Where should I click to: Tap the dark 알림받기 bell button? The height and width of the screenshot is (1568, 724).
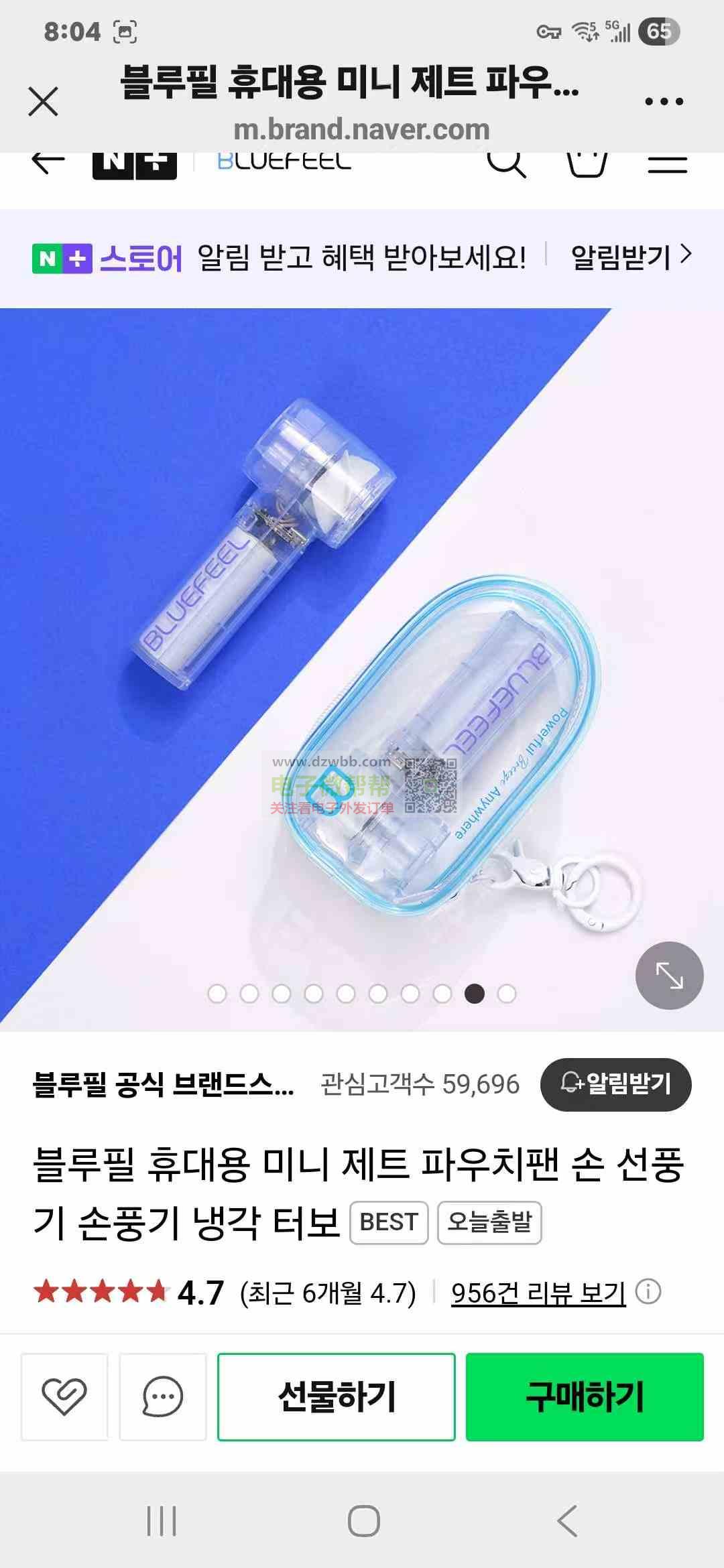tap(615, 1084)
